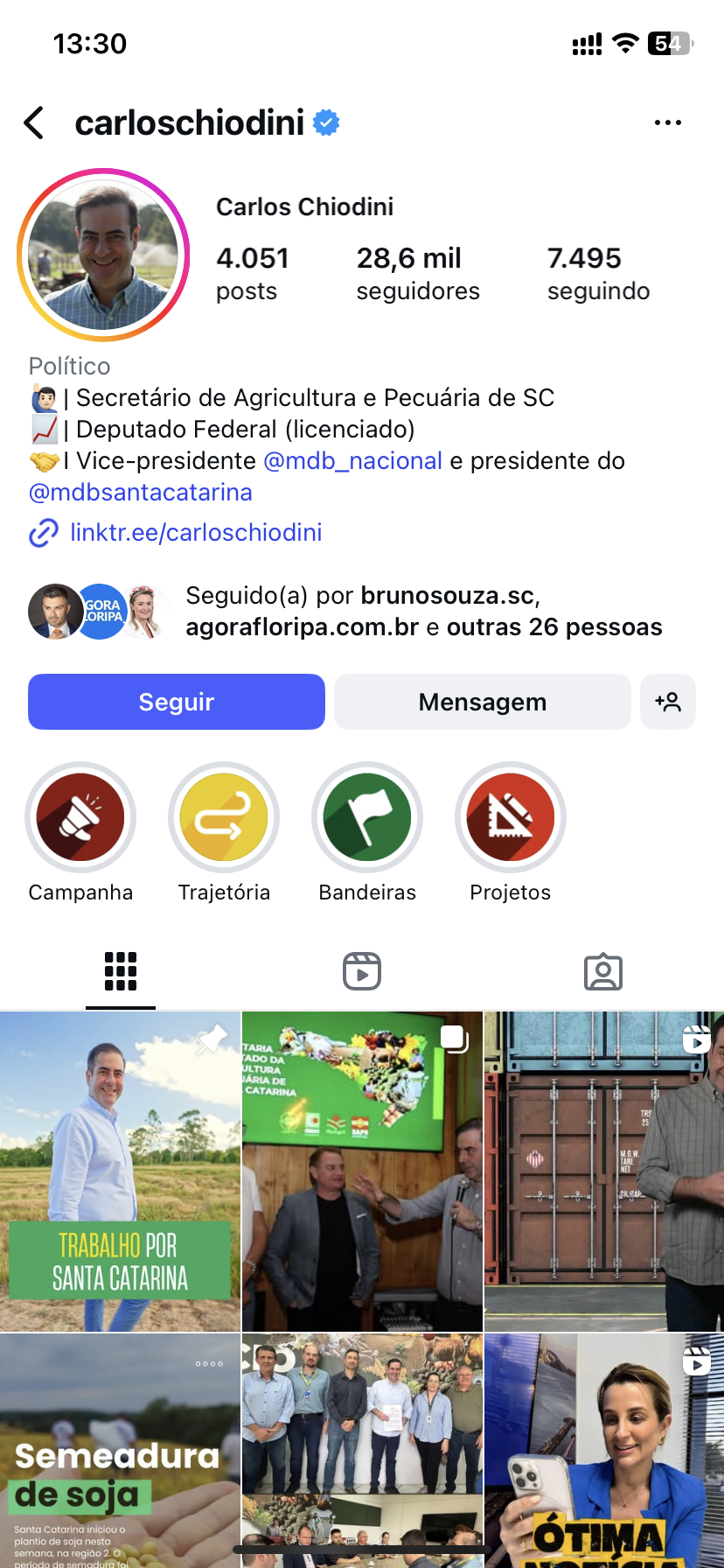This screenshot has height=1568, width=724.
Task: Open the Semeadura de soja post
Action: click(x=120, y=1452)
